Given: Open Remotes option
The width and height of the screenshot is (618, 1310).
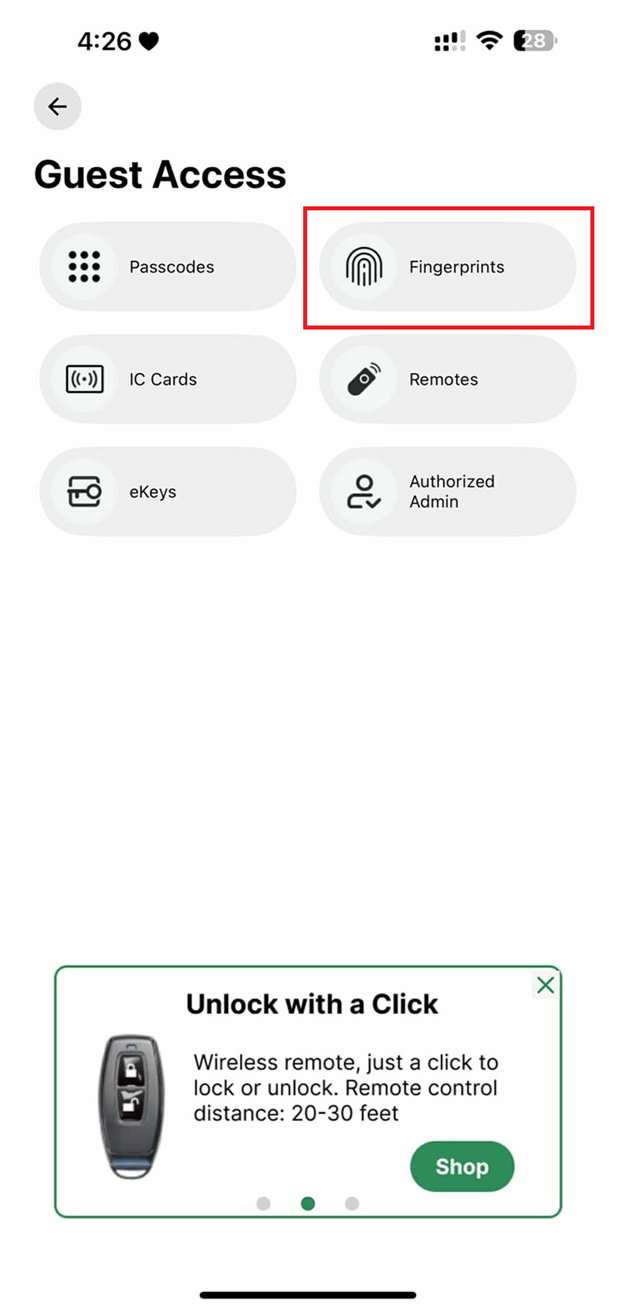Looking at the screenshot, I should click(x=448, y=380).
